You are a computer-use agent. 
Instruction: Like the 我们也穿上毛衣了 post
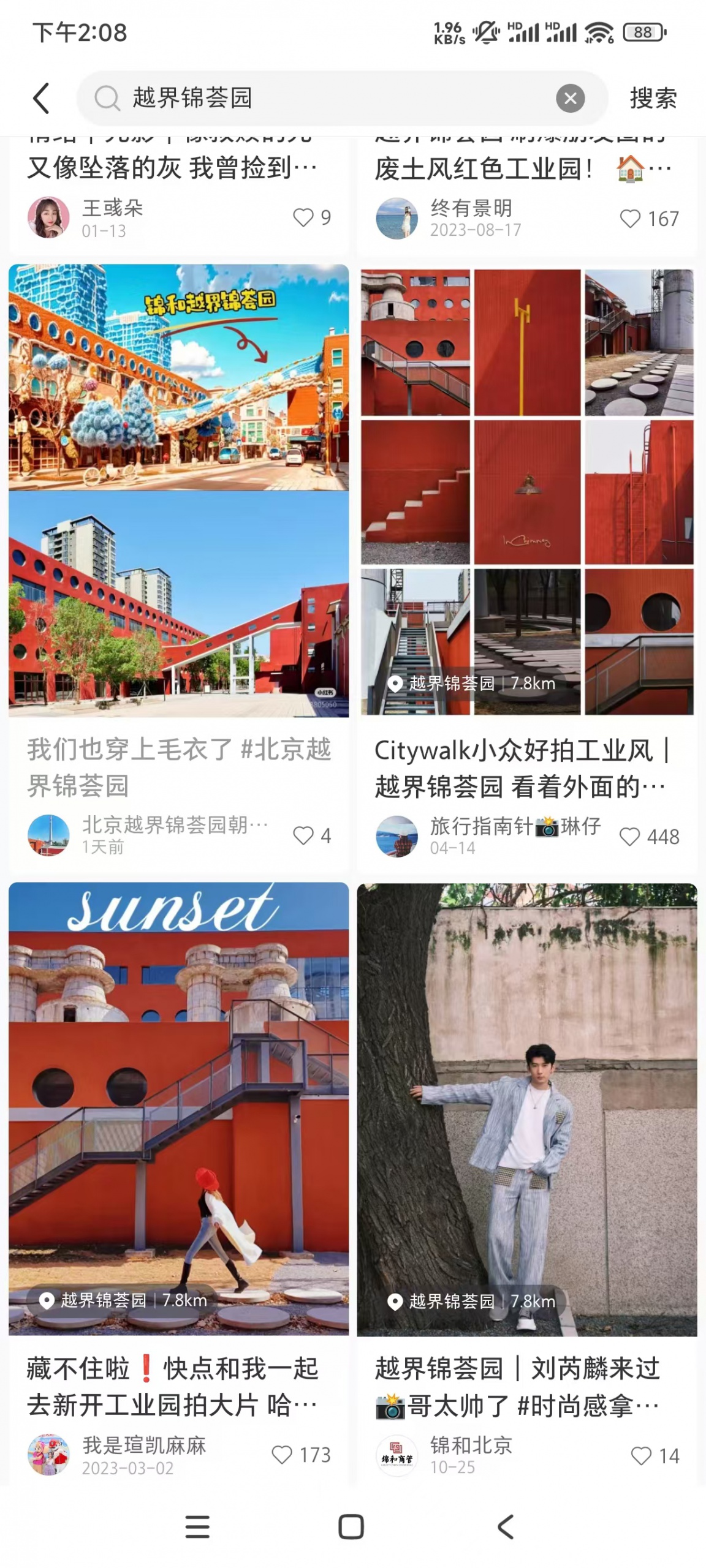click(303, 835)
